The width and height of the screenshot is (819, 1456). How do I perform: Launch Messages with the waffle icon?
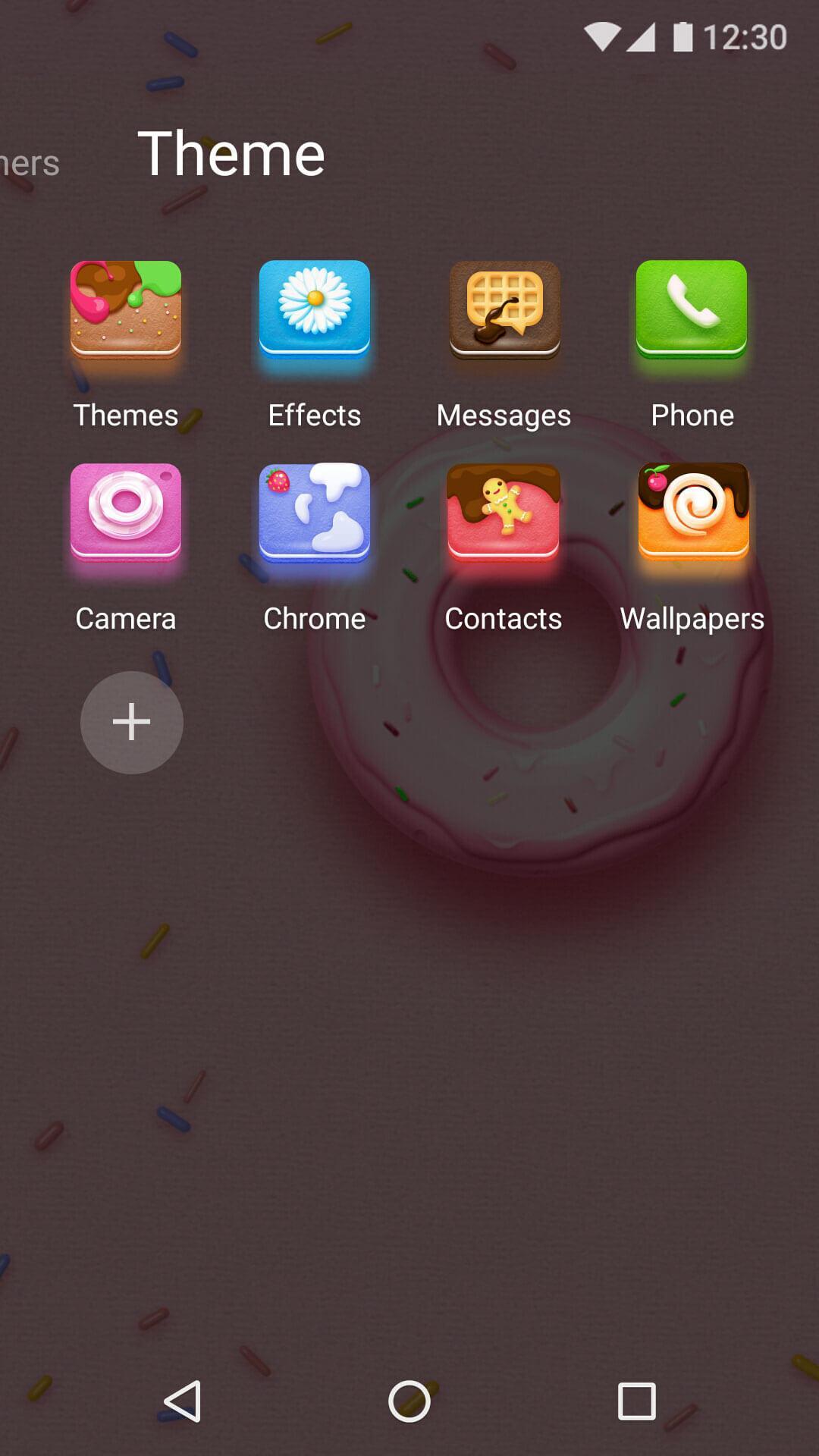pos(504,312)
